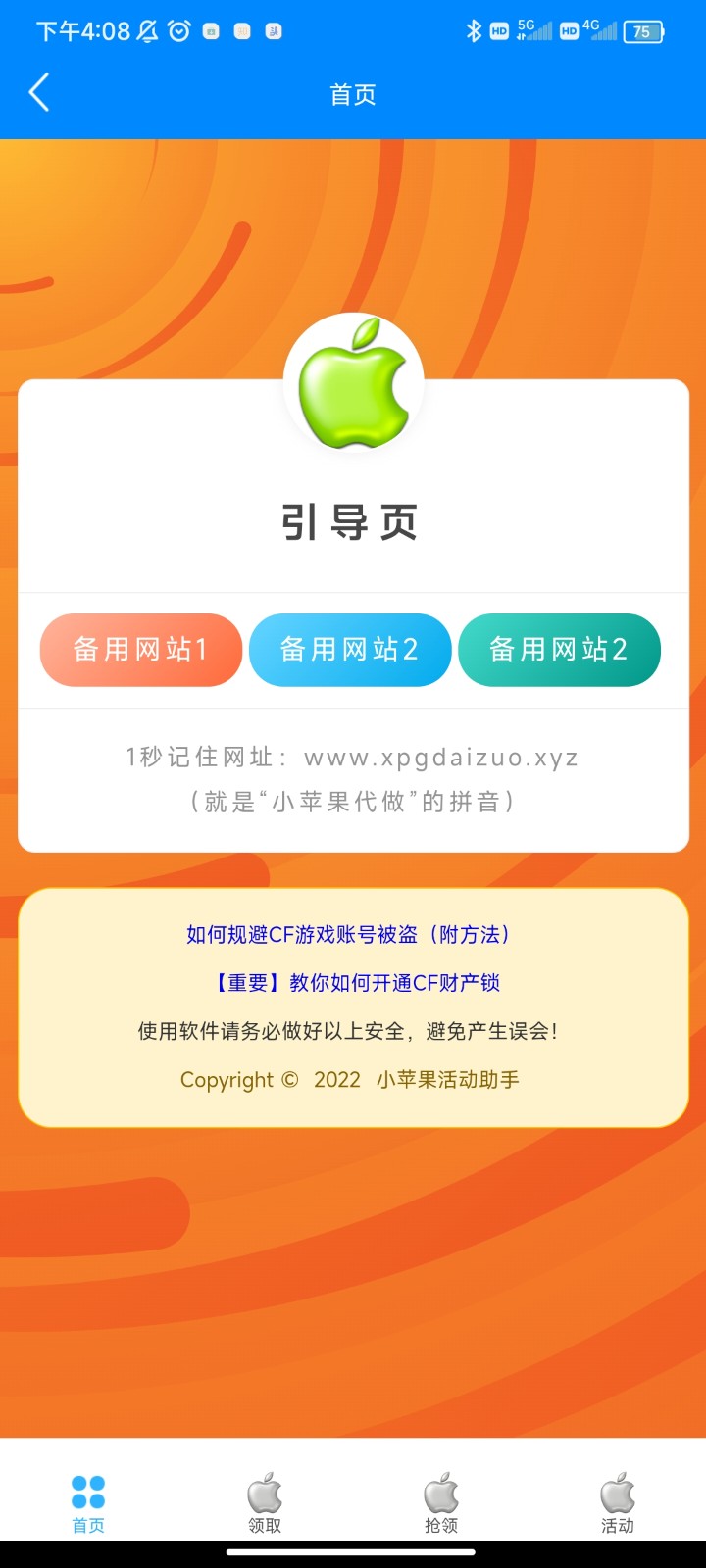The height and width of the screenshot is (1568, 706).
Task: Open the orange 备用网站1 button
Action: [x=140, y=650]
